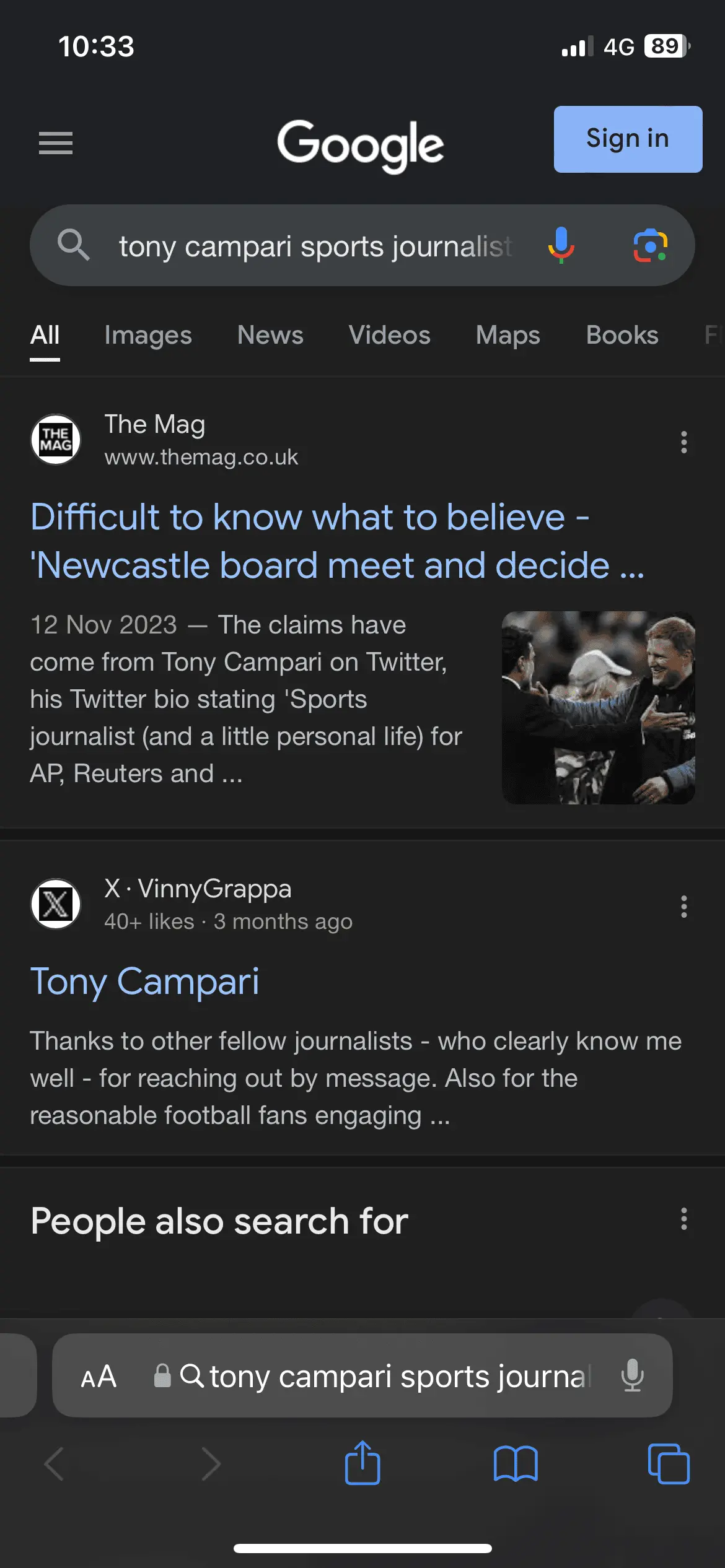Viewport: 725px width, 1568px height.
Task: Show Videos results
Action: click(x=389, y=335)
